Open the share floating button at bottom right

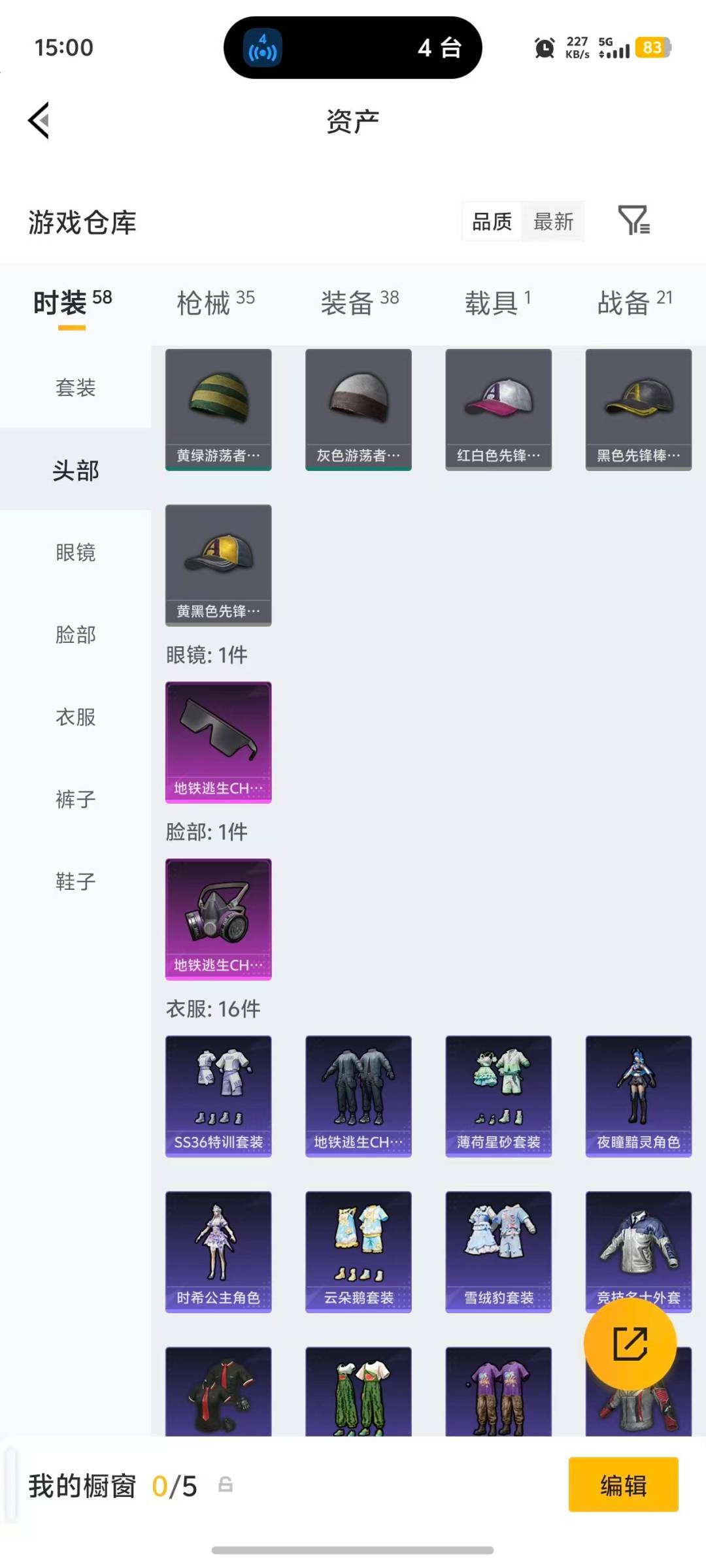[631, 1346]
